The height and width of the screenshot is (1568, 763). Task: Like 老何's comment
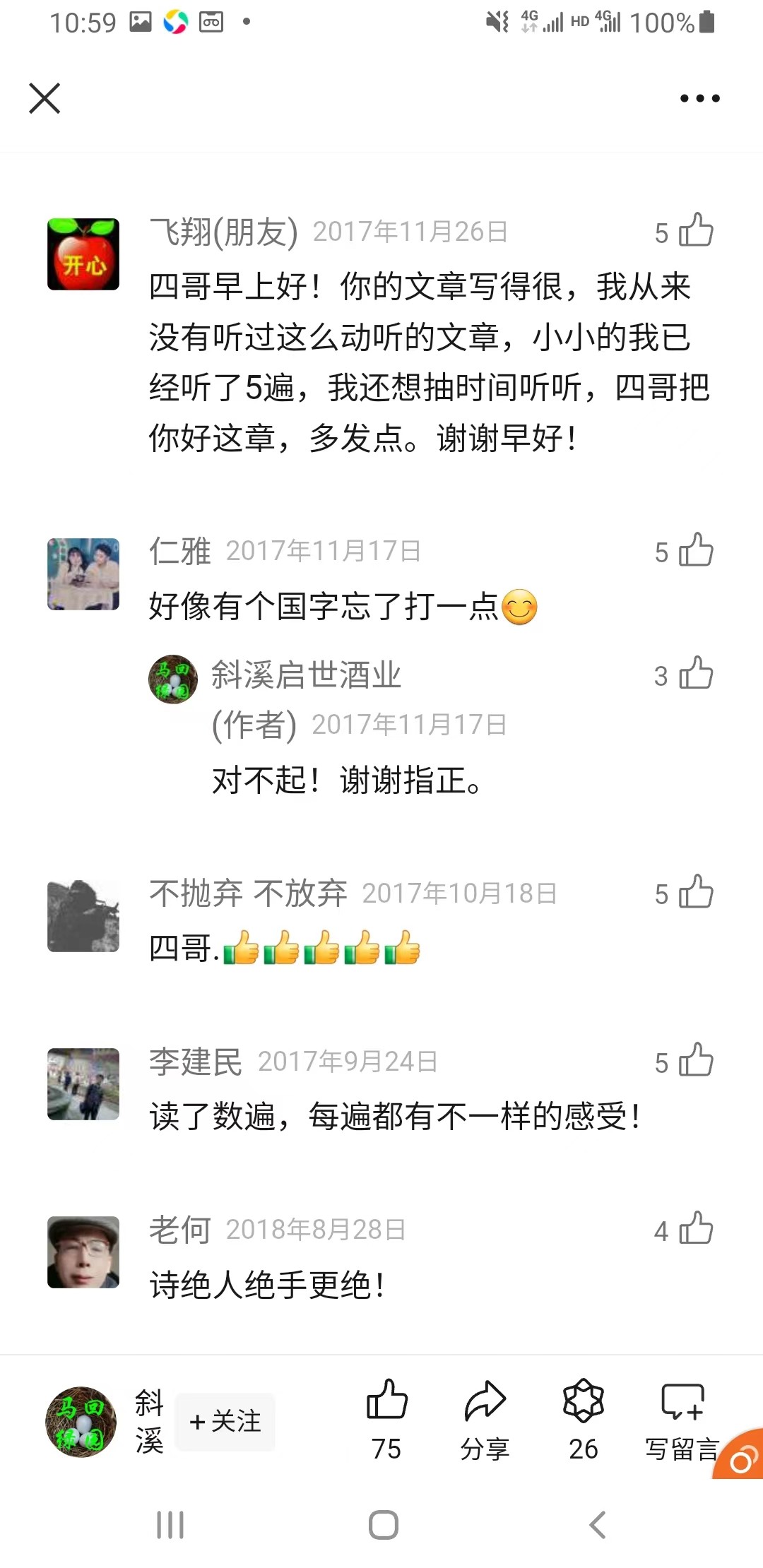click(695, 1229)
